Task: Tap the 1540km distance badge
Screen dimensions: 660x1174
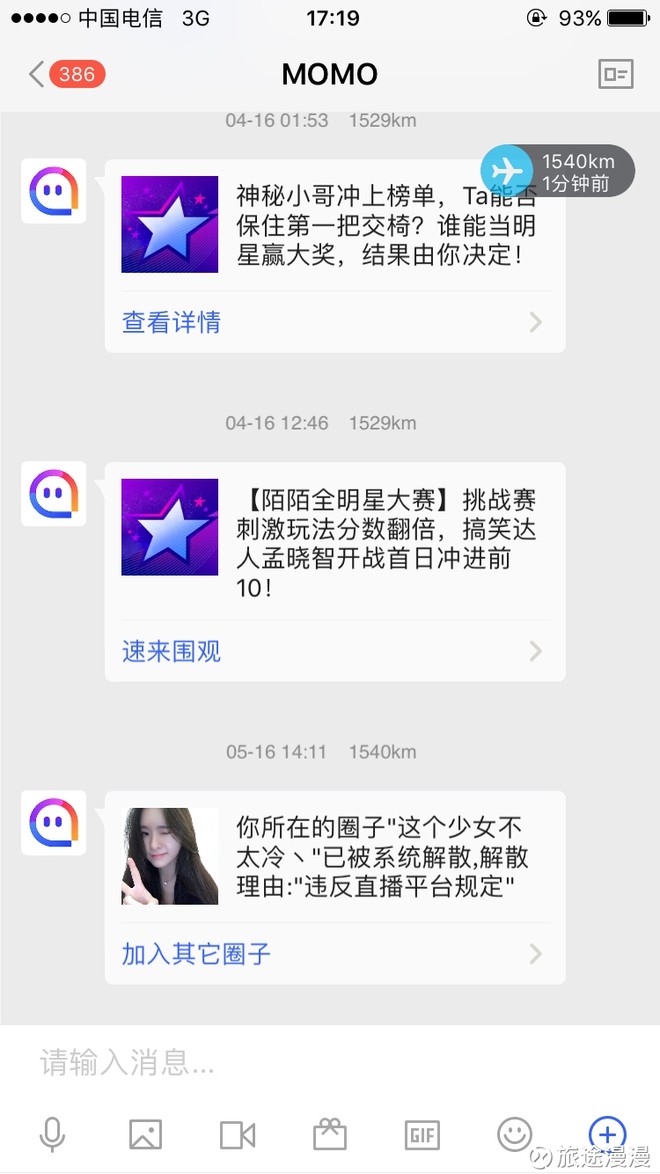Action: coord(558,171)
